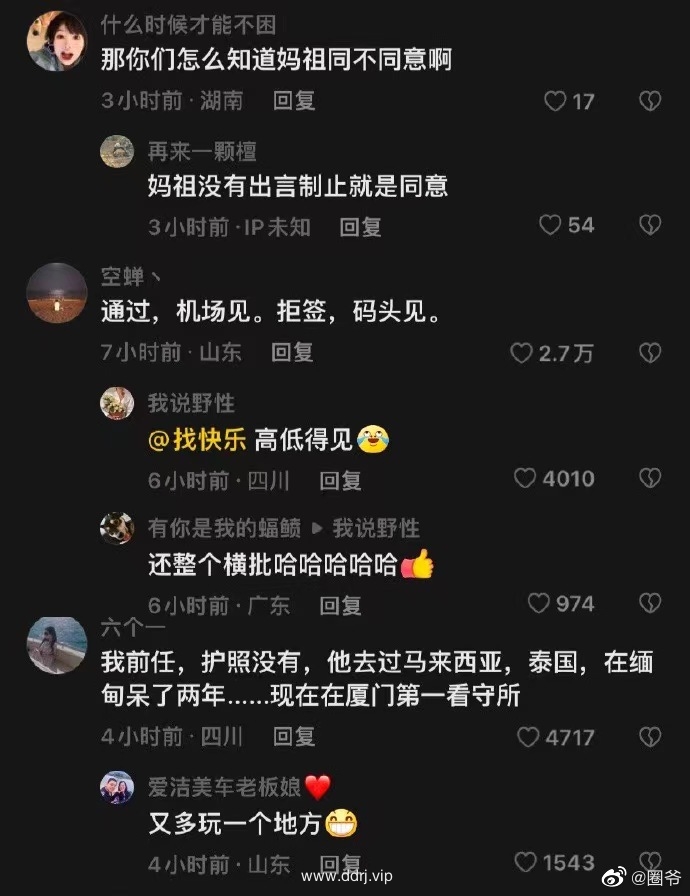The image size is (690, 896).
Task: Dislike 六个一's comment
Action: (x=651, y=738)
